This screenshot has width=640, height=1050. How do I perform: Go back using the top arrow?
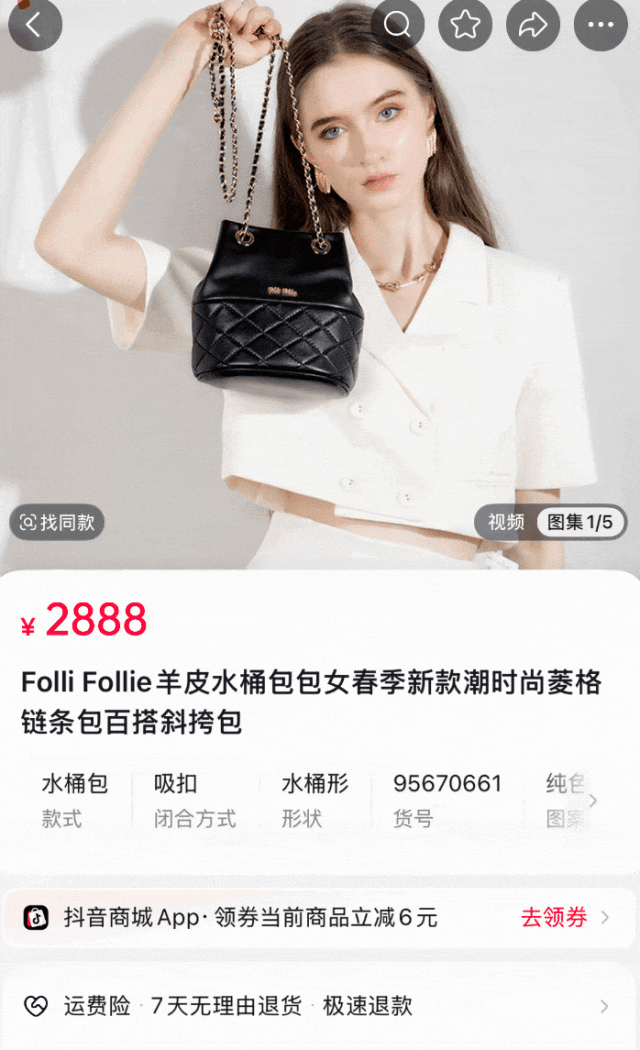pyautogui.click(x=34, y=25)
